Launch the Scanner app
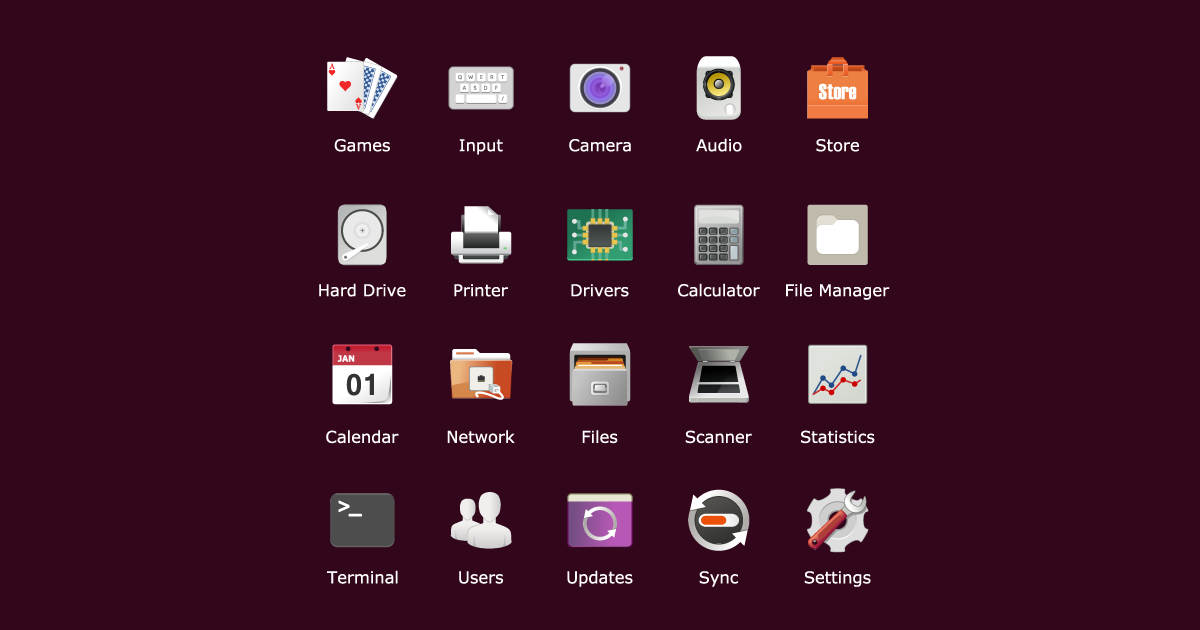1200x630 pixels. click(719, 375)
